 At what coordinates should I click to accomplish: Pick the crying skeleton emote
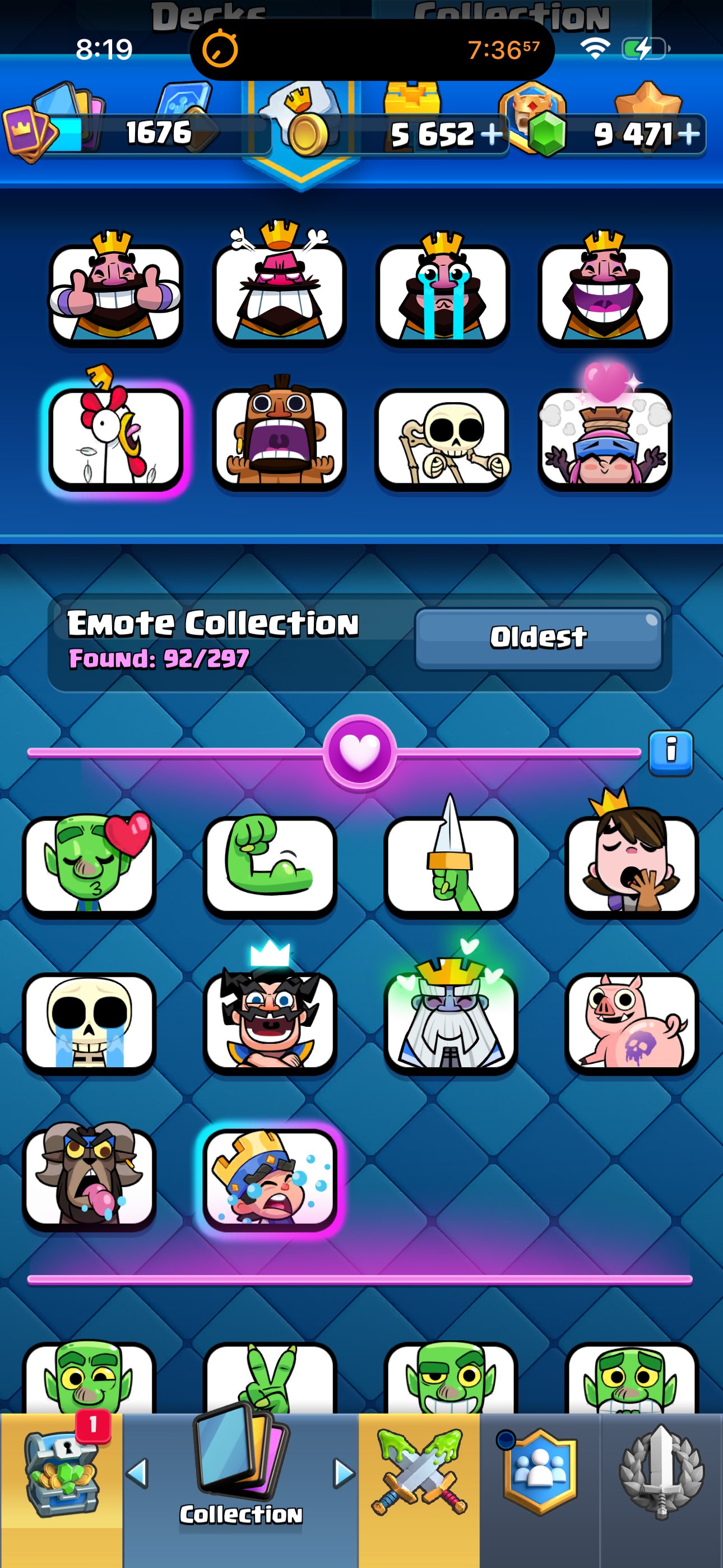point(90,1022)
